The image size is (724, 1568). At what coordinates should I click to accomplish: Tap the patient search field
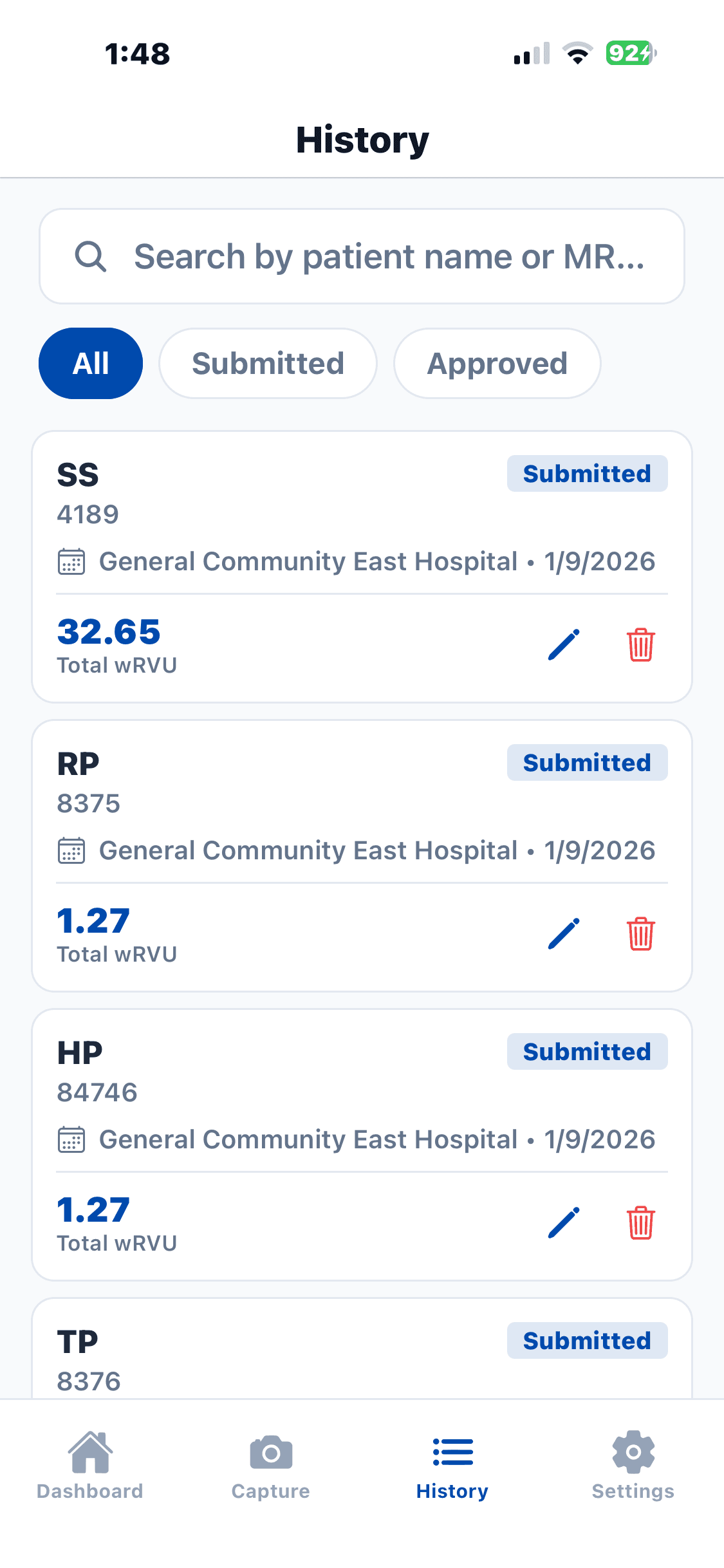pos(362,256)
